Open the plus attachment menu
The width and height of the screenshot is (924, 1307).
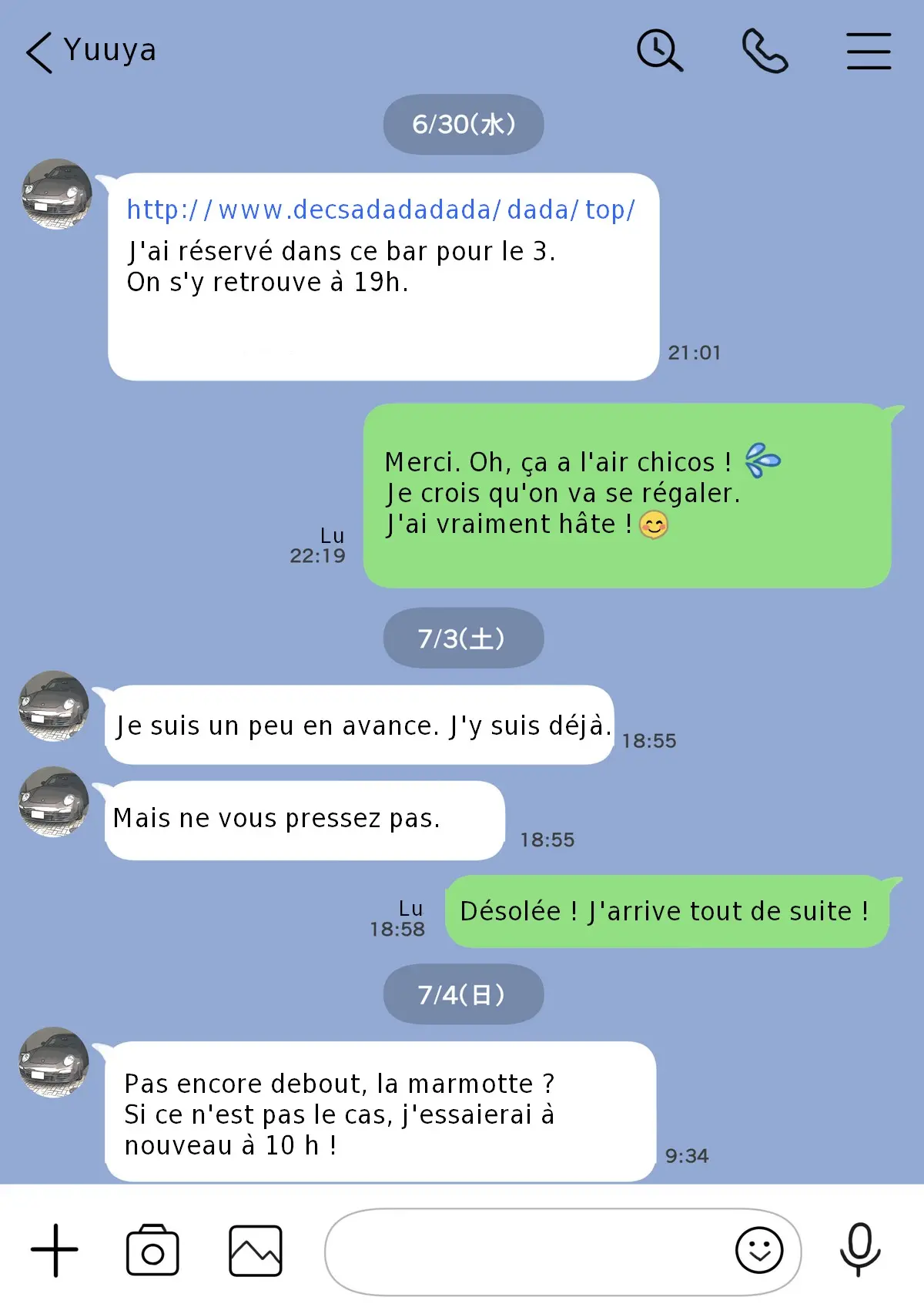click(55, 1249)
